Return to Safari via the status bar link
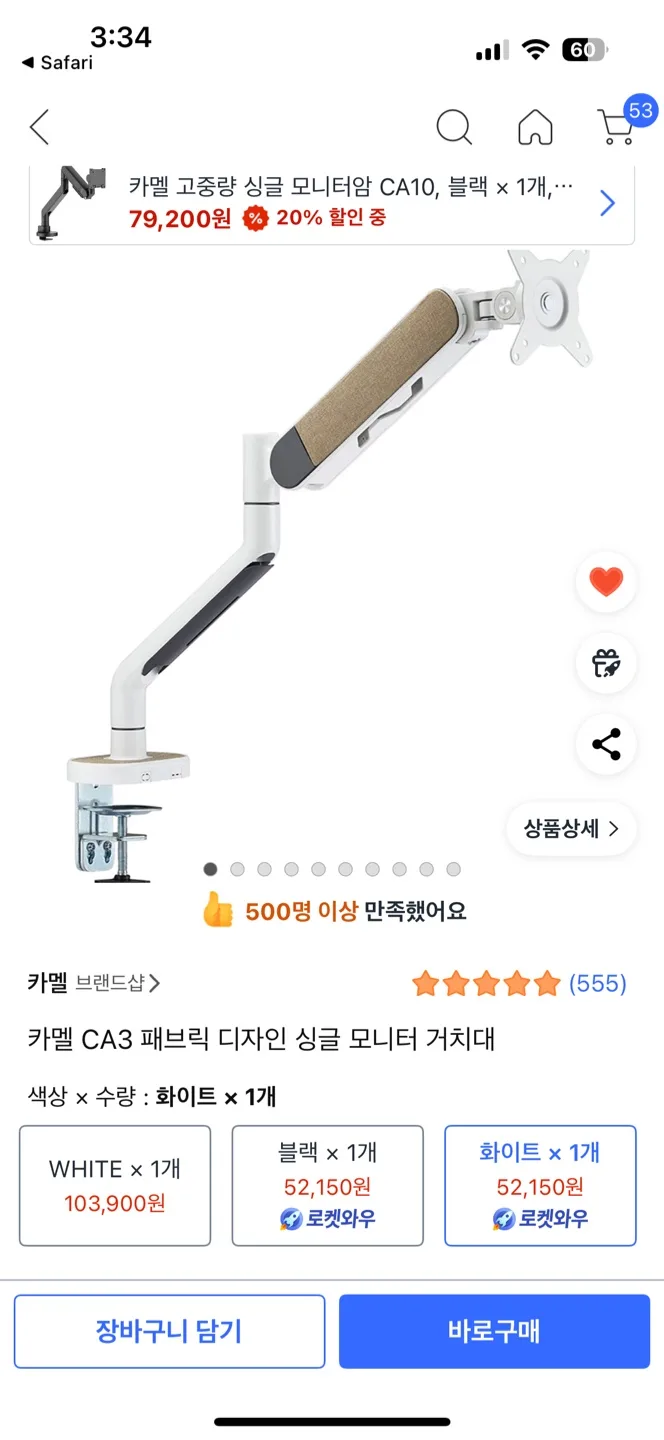 pyautogui.click(x=58, y=63)
